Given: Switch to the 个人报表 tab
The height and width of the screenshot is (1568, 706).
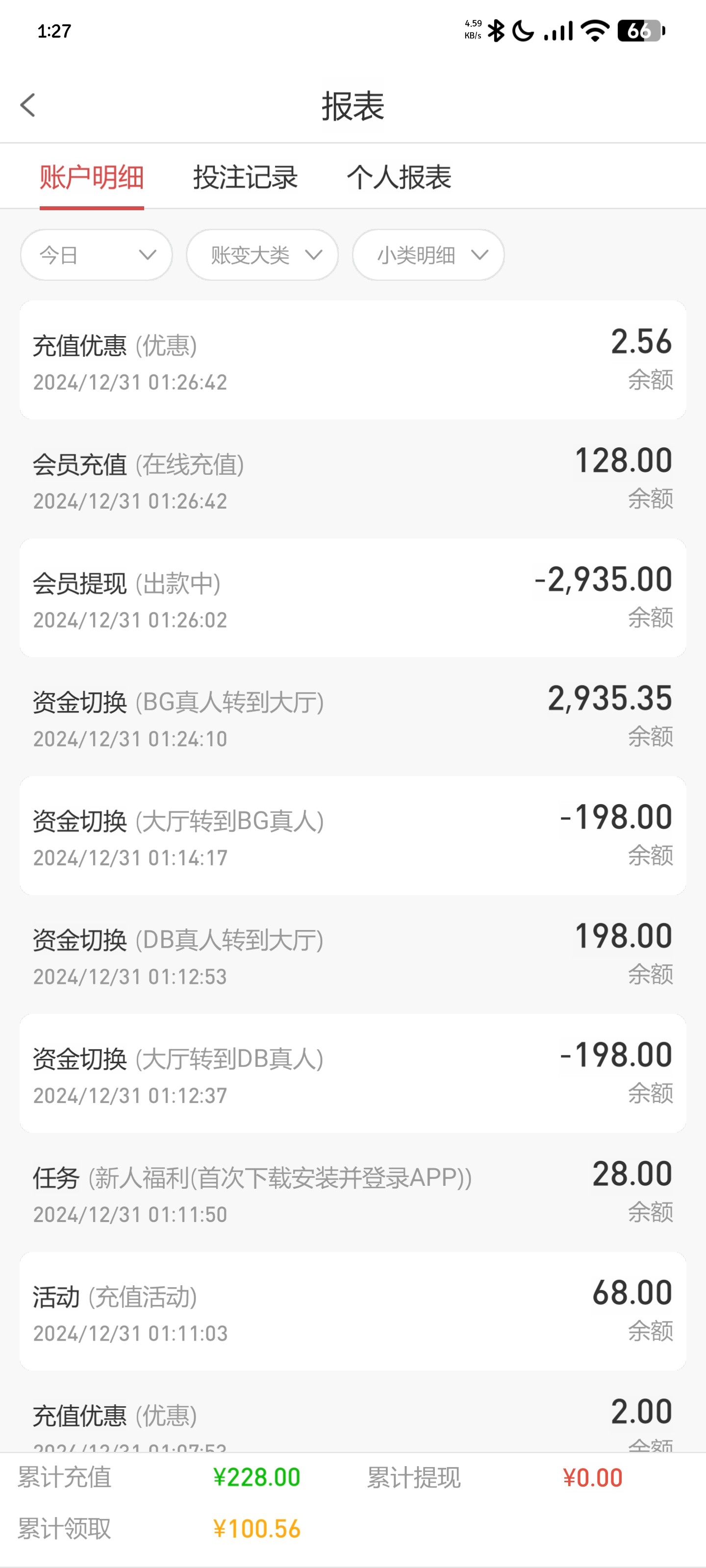Looking at the screenshot, I should pyautogui.click(x=399, y=178).
